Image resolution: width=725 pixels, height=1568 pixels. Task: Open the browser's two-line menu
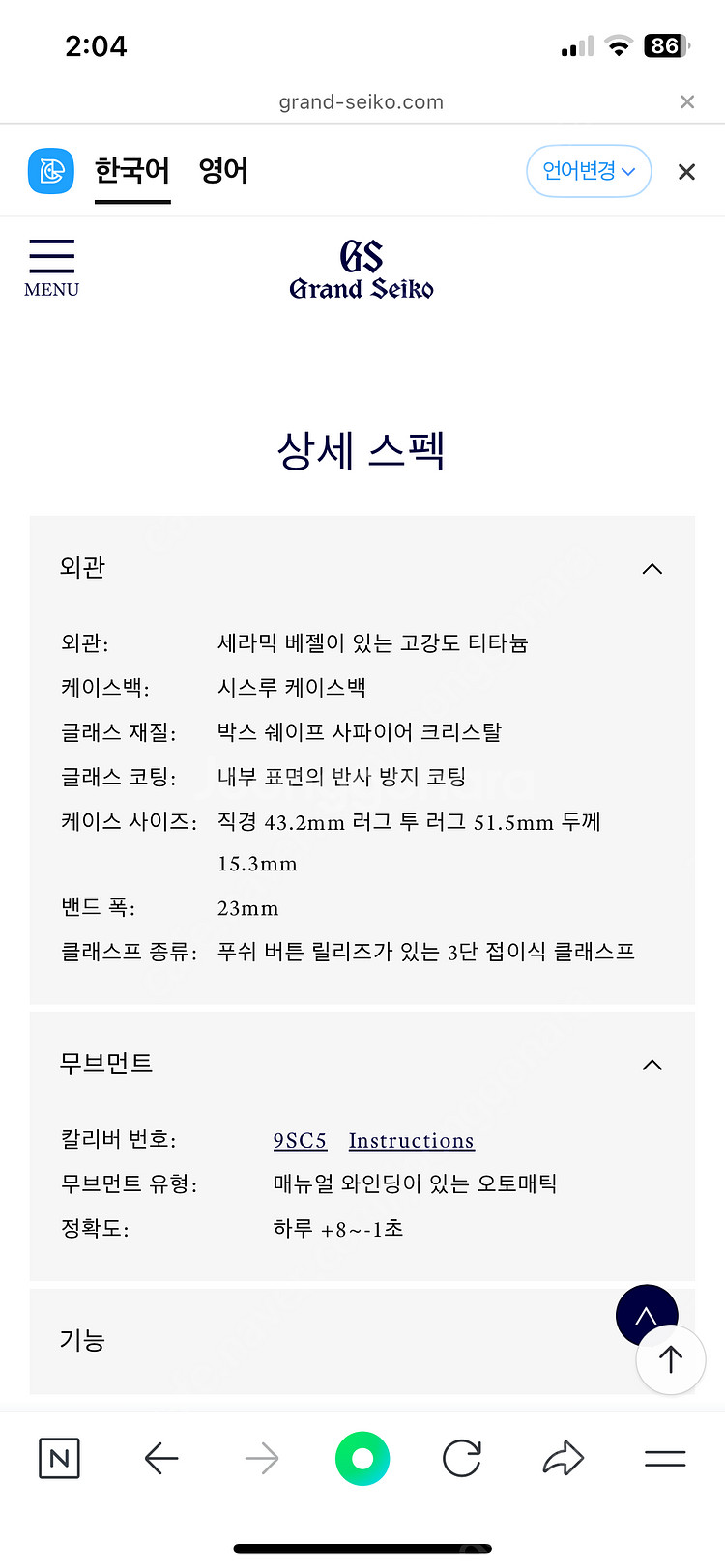click(x=665, y=1458)
